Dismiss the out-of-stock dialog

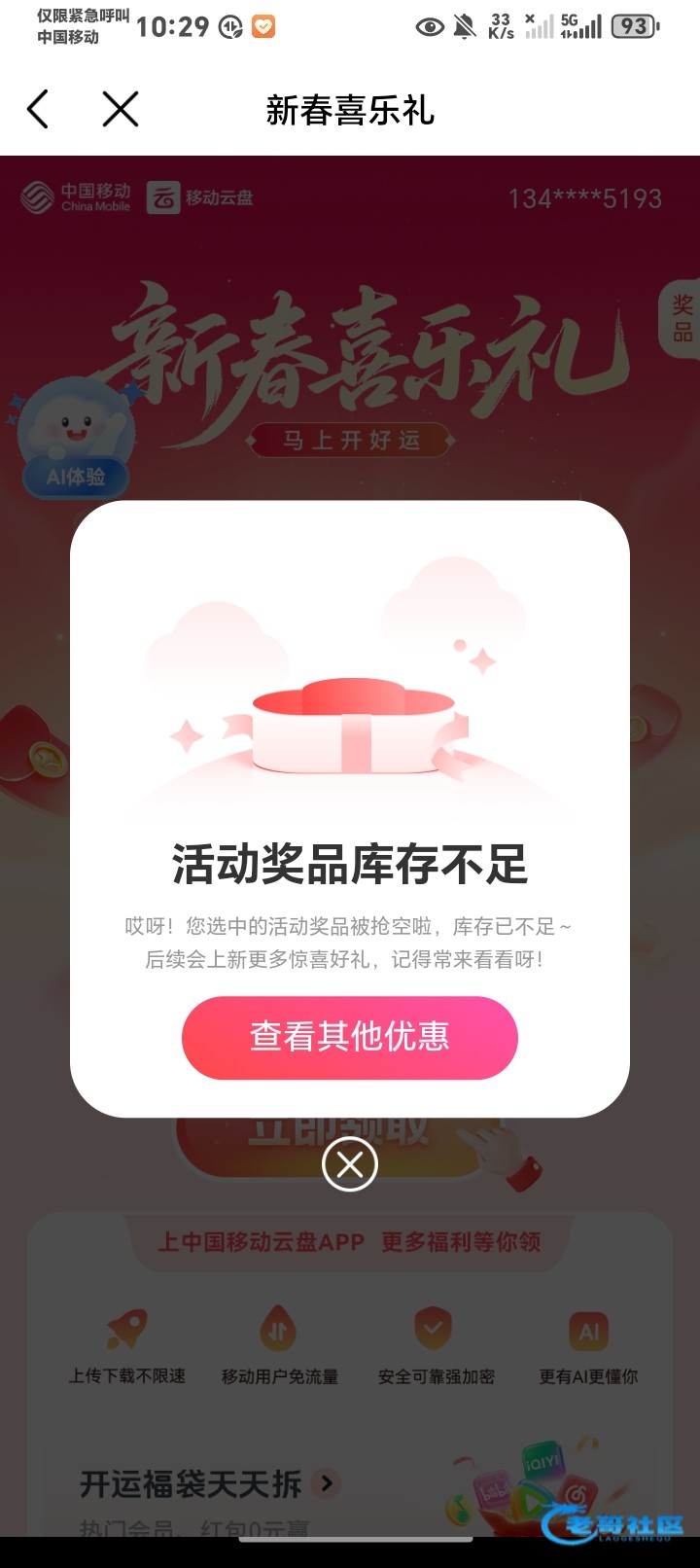350,1164
